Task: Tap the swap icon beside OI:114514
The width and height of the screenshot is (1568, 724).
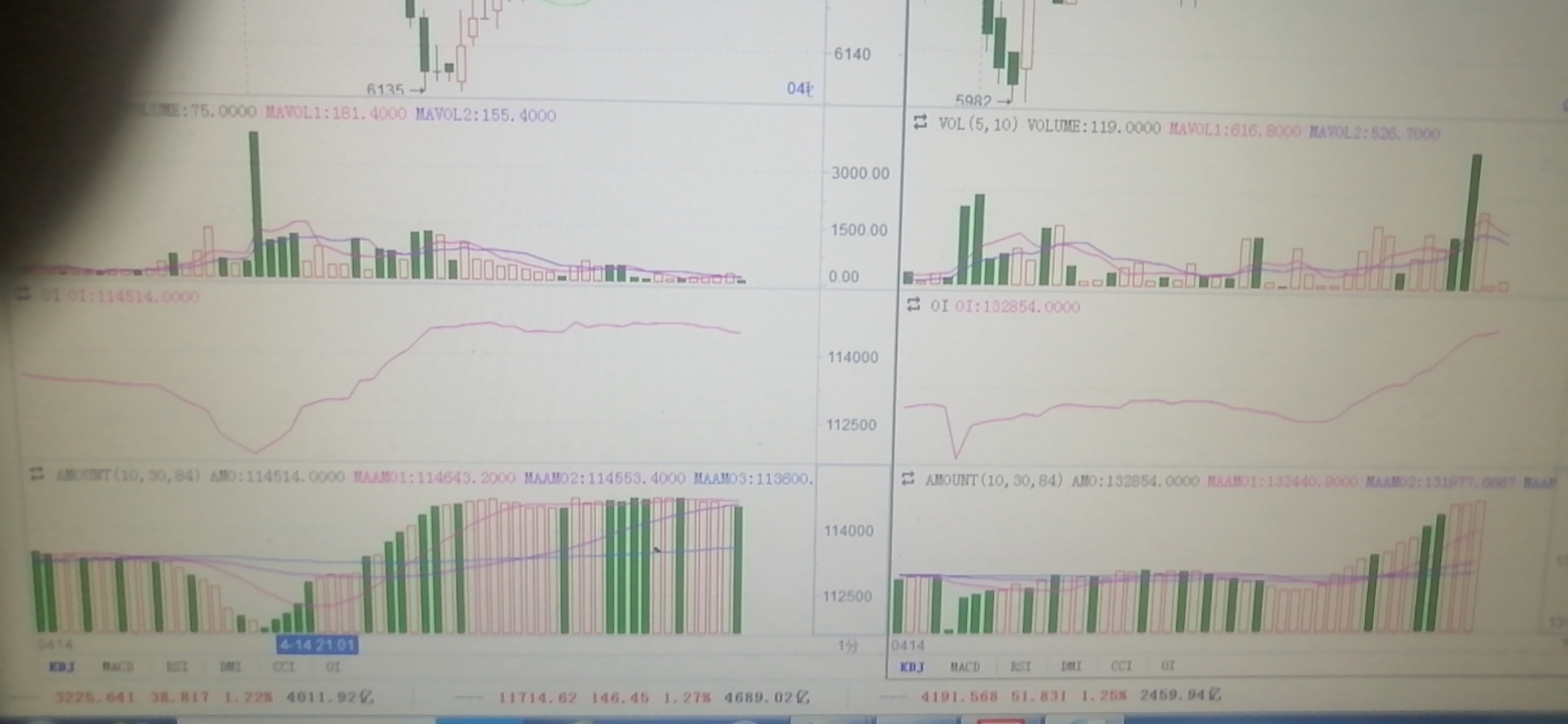Action: point(23,294)
